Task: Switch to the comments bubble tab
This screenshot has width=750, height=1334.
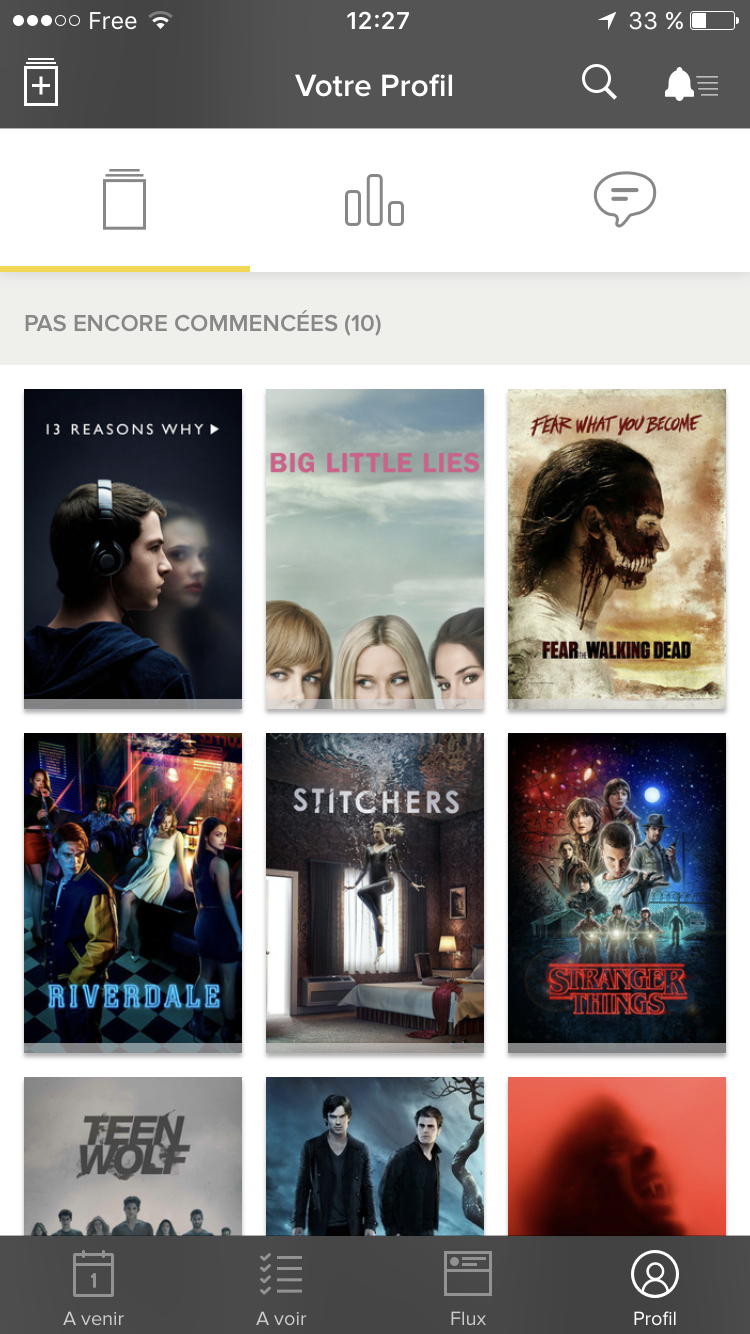Action: (624, 198)
